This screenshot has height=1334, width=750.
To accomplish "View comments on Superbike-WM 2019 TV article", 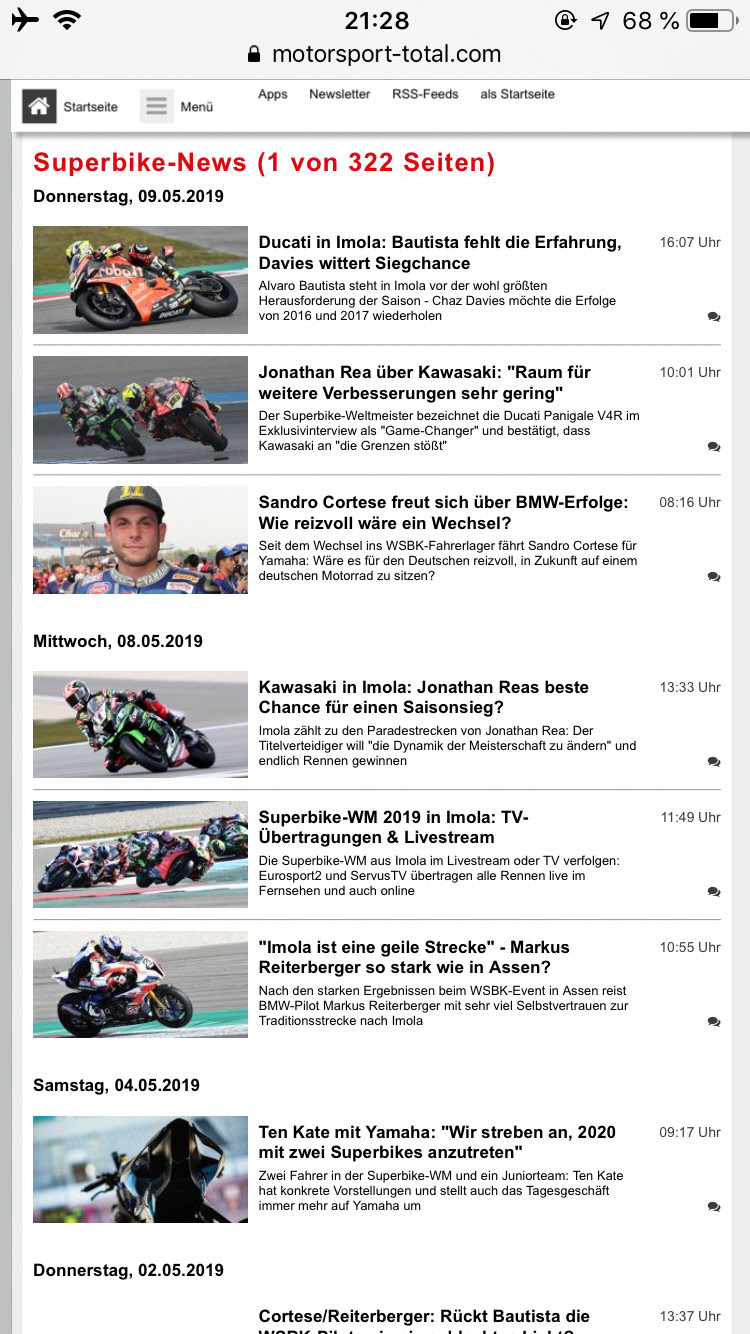I will 713,892.
